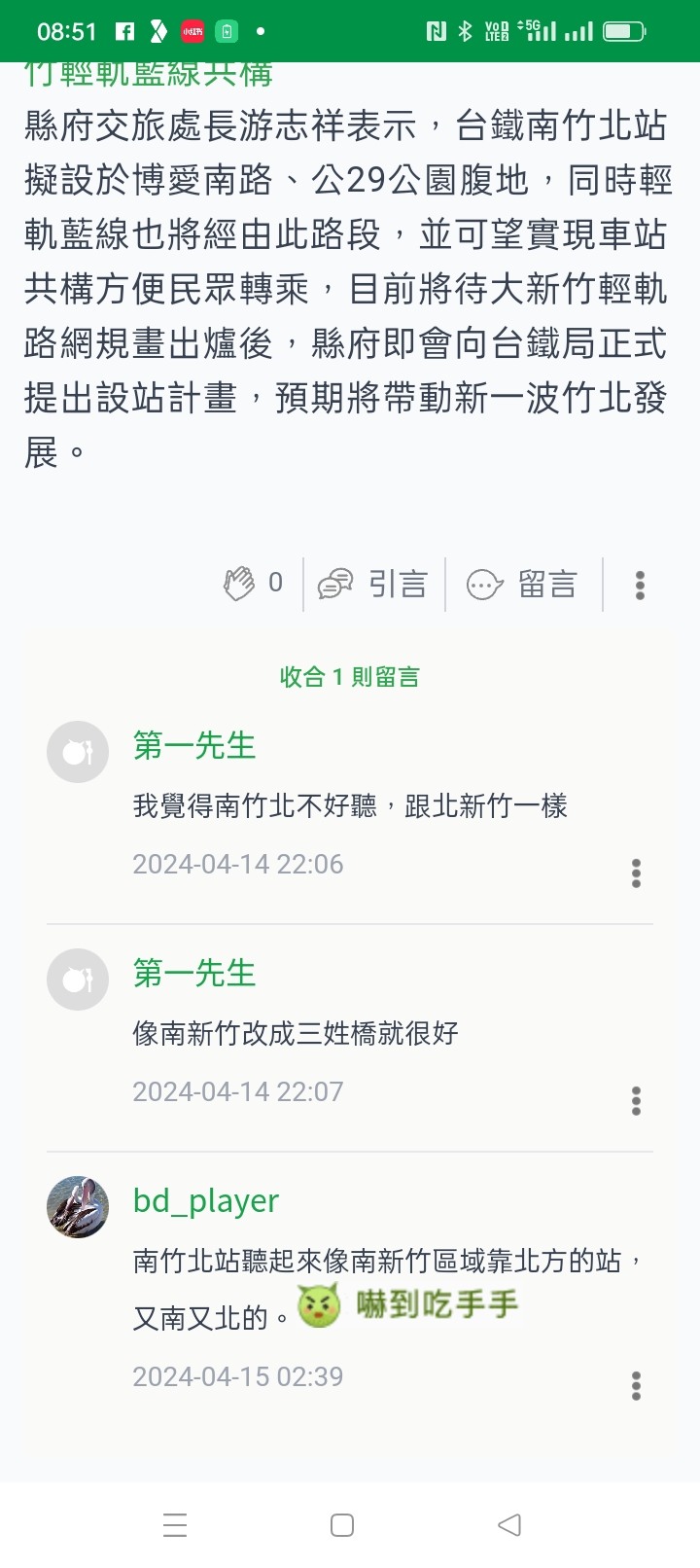Open options for the 2024-04-14 22:07 comment

pyautogui.click(x=636, y=1100)
